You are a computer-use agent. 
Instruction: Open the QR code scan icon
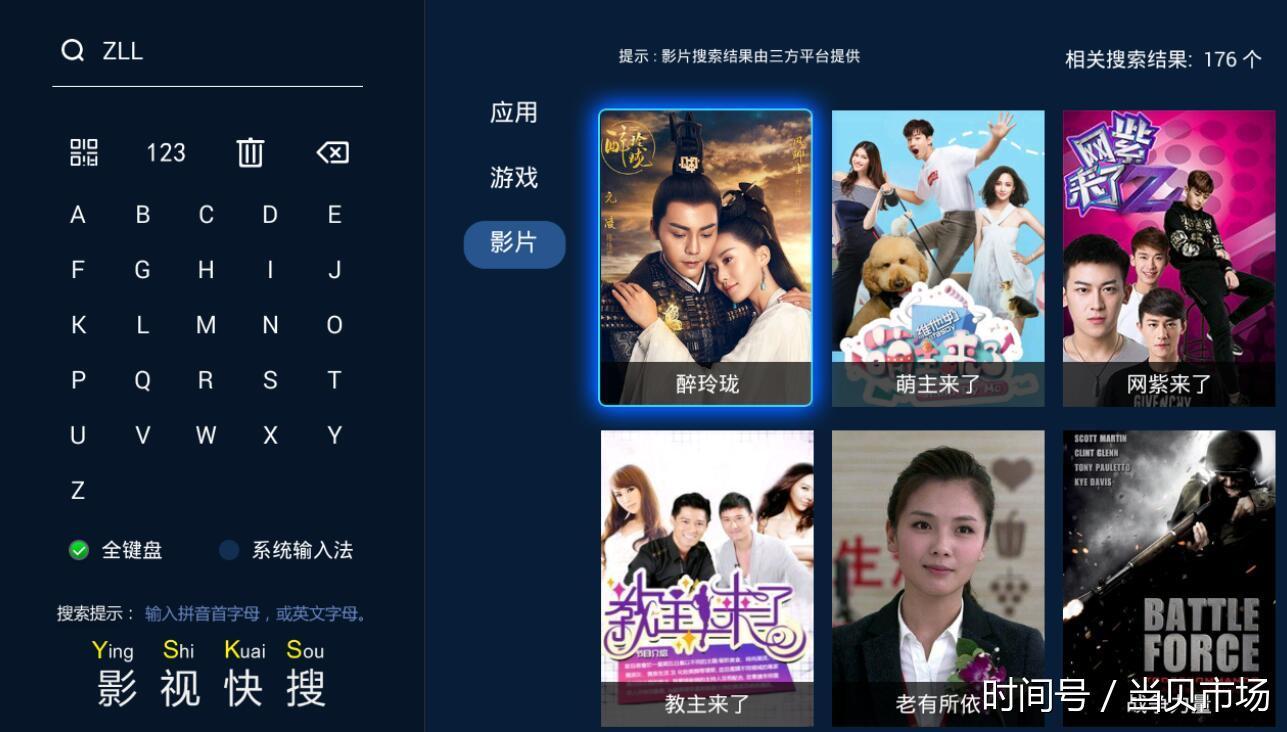click(x=84, y=153)
